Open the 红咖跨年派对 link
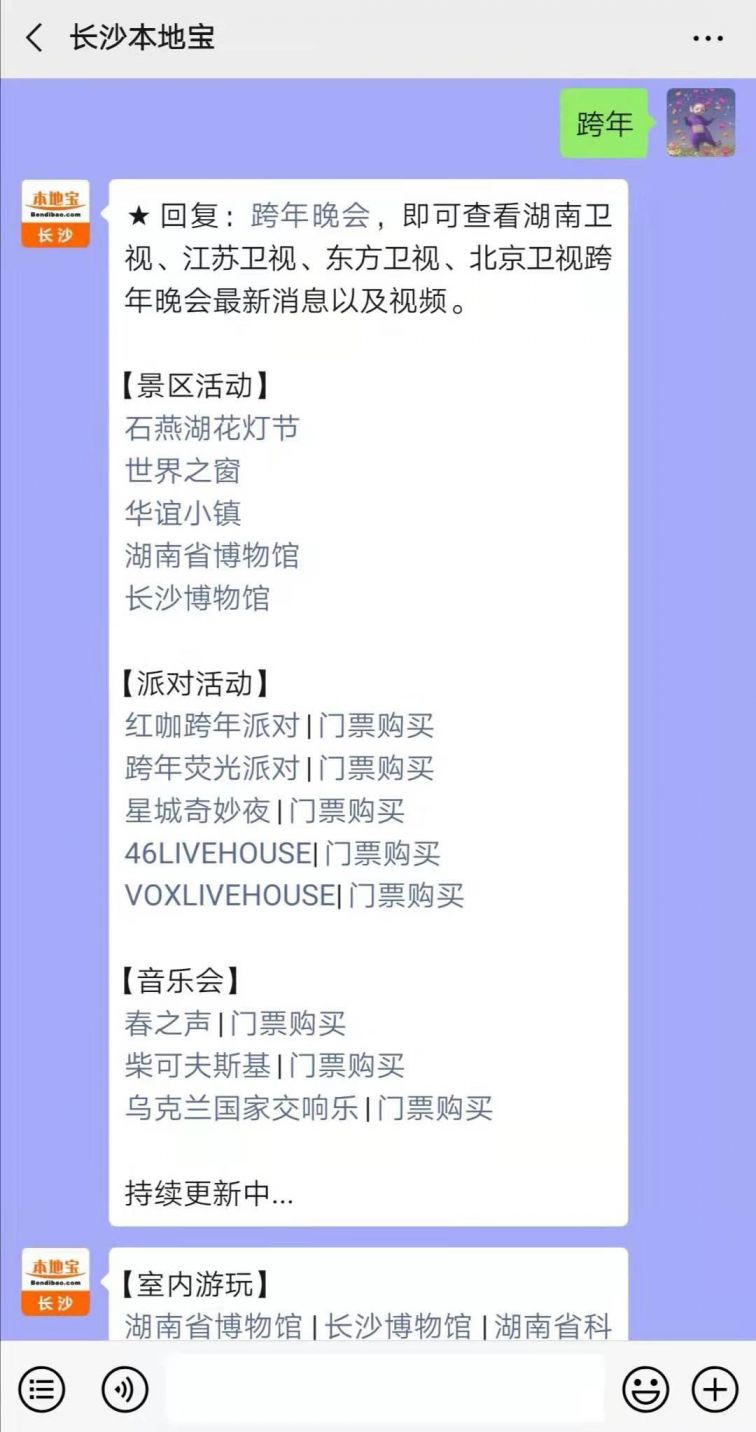The image size is (756, 1432). tap(212, 726)
